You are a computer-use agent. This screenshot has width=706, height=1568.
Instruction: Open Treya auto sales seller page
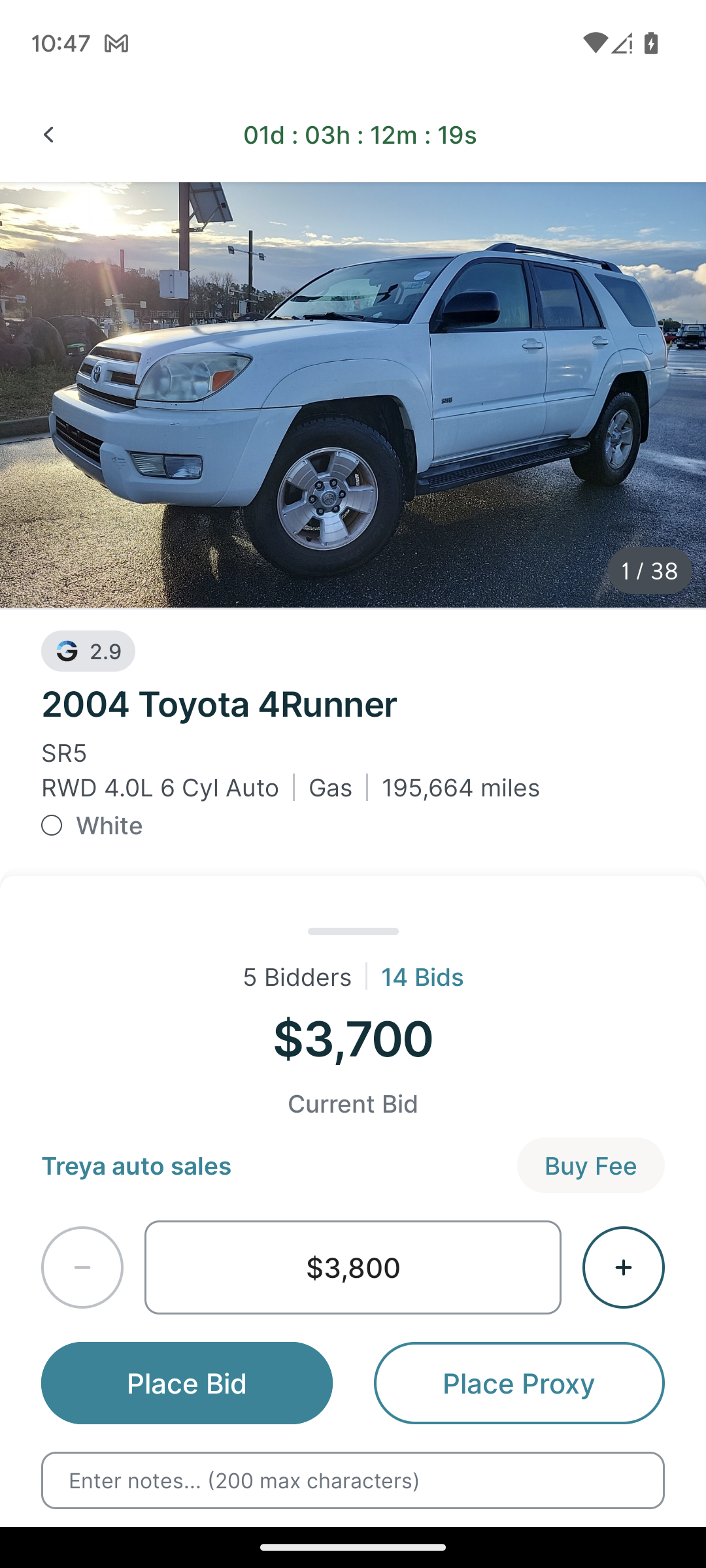click(136, 1166)
